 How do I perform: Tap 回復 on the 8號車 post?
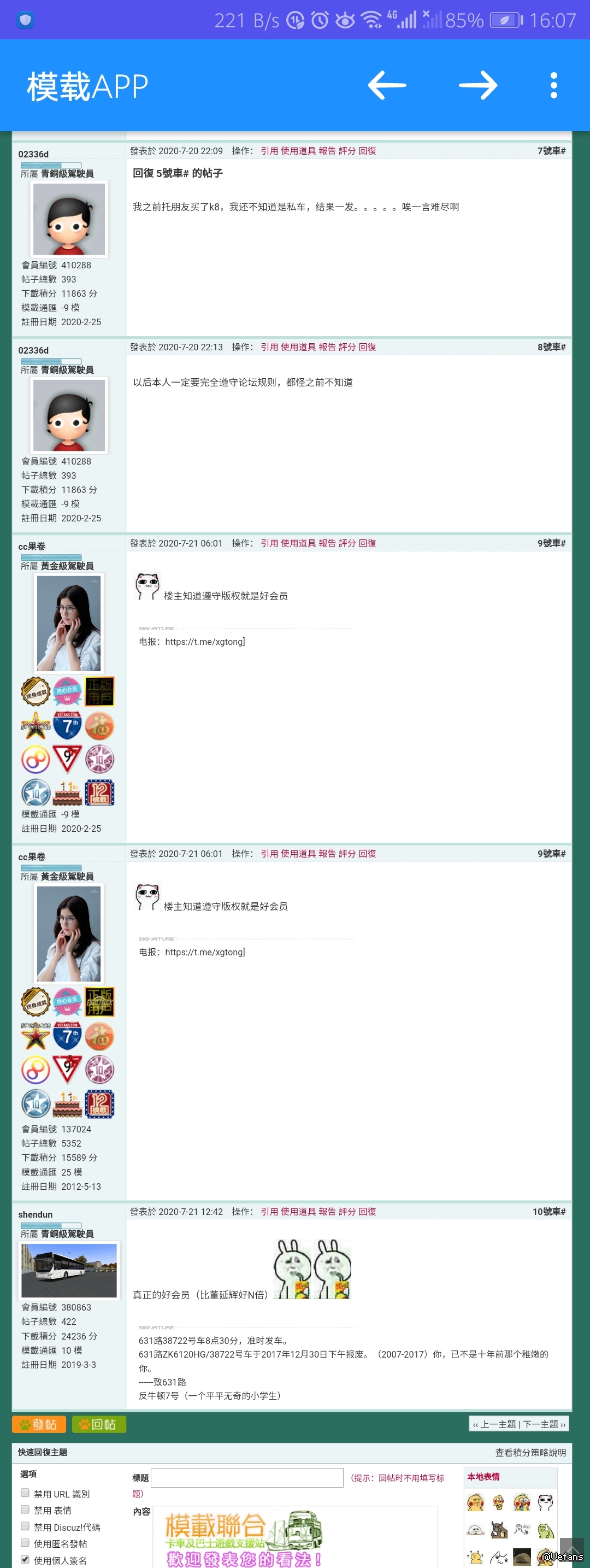coord(367,347)
